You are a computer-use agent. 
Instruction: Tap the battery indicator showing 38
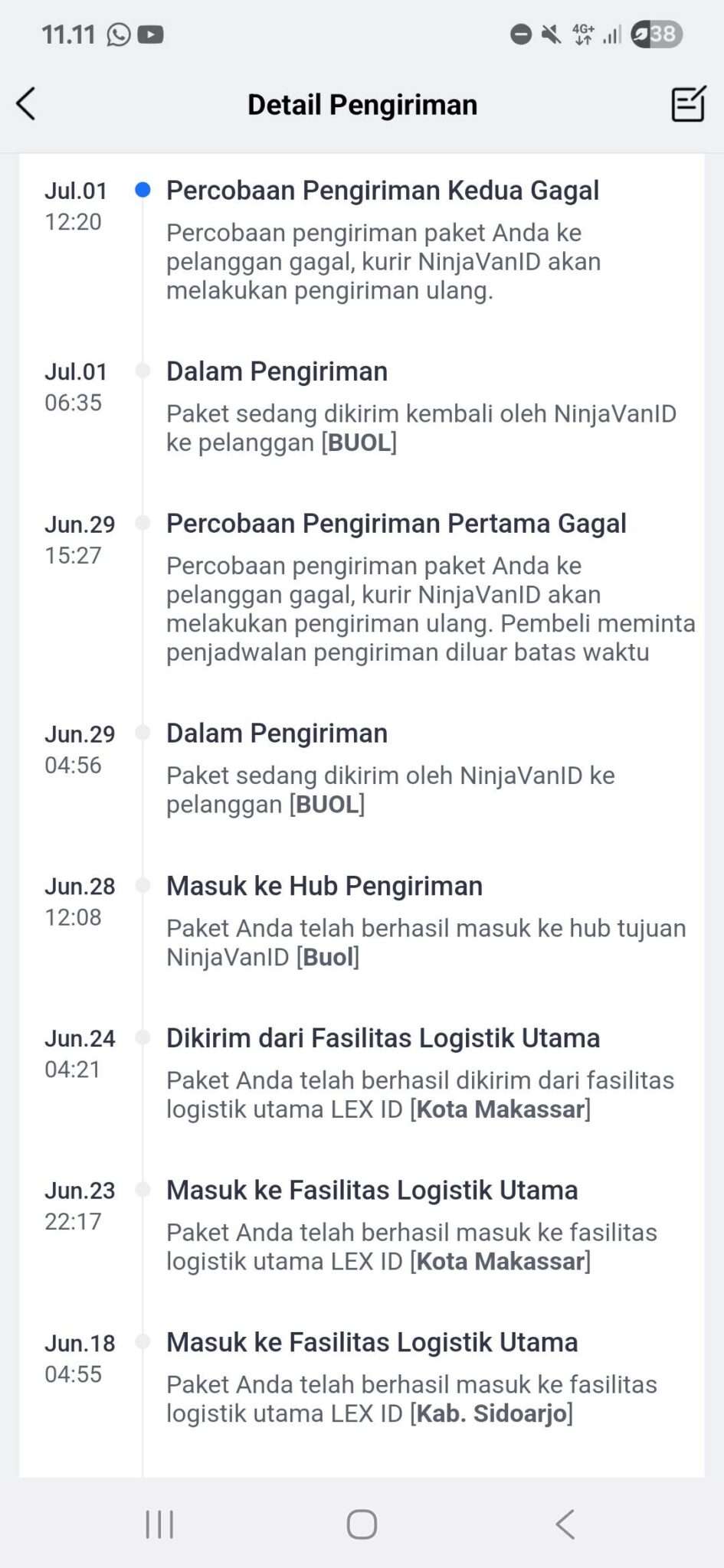coord(655,34)
